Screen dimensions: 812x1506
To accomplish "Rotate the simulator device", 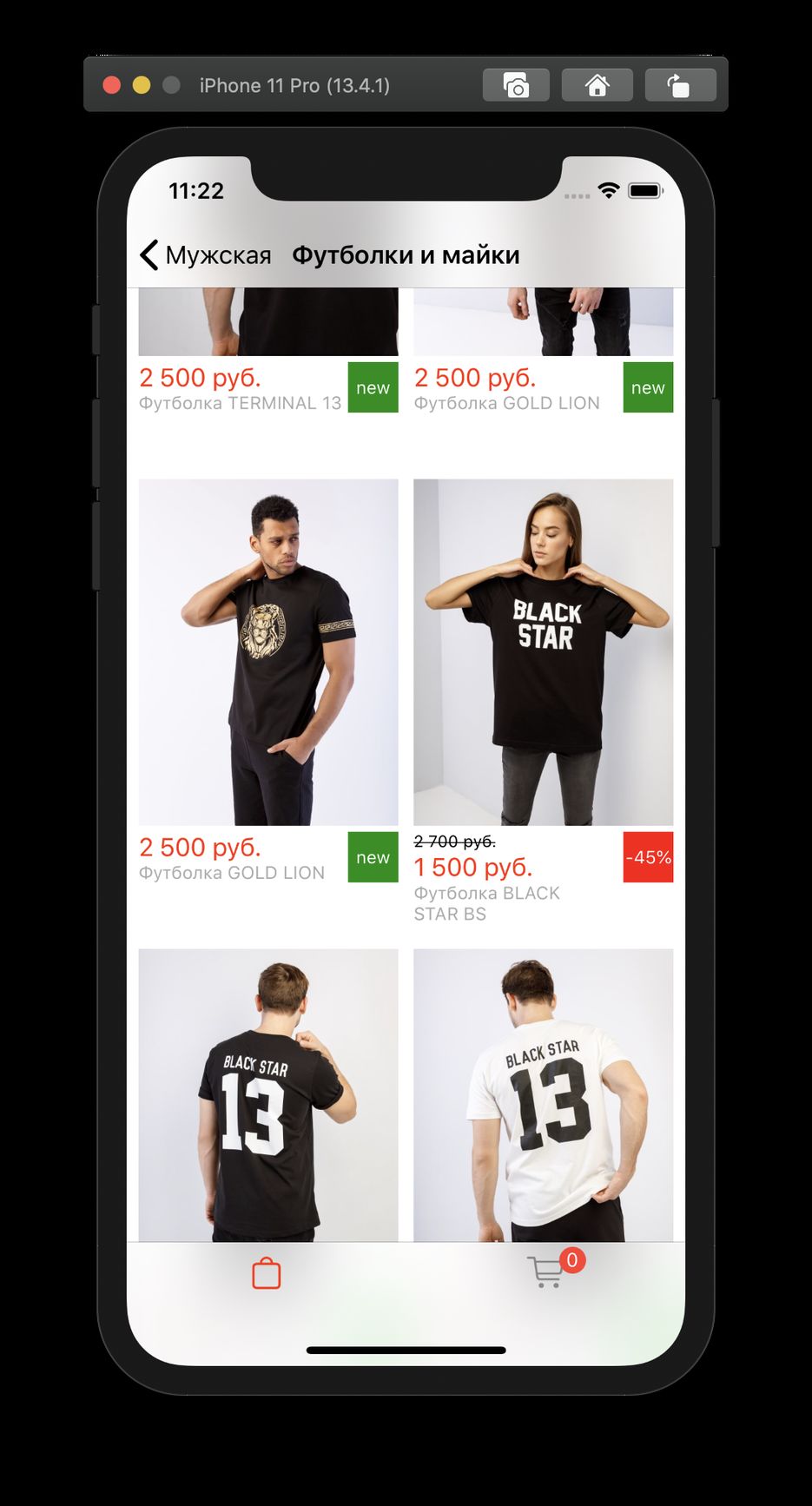I will click(679, 85).
